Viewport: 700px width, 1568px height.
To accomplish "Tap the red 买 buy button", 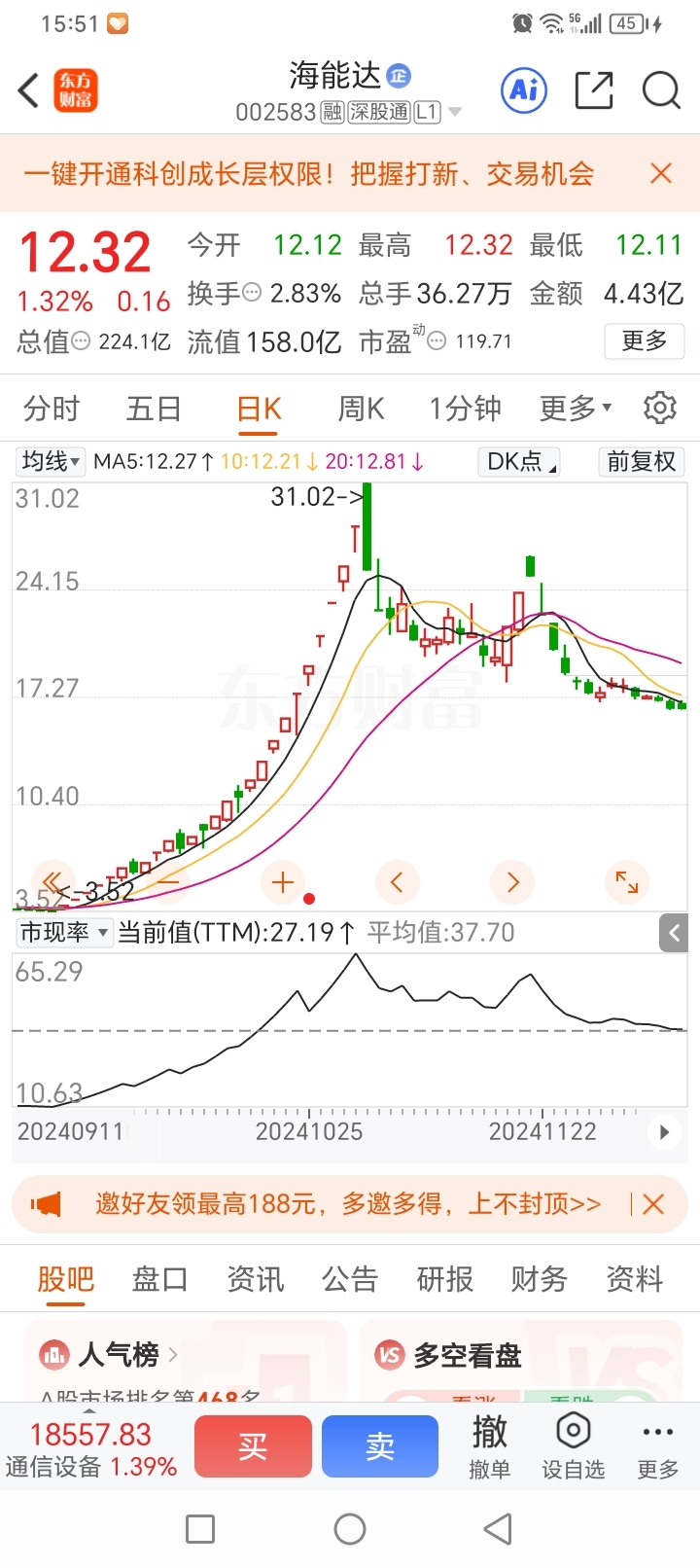I will [x=253, y=1446].
